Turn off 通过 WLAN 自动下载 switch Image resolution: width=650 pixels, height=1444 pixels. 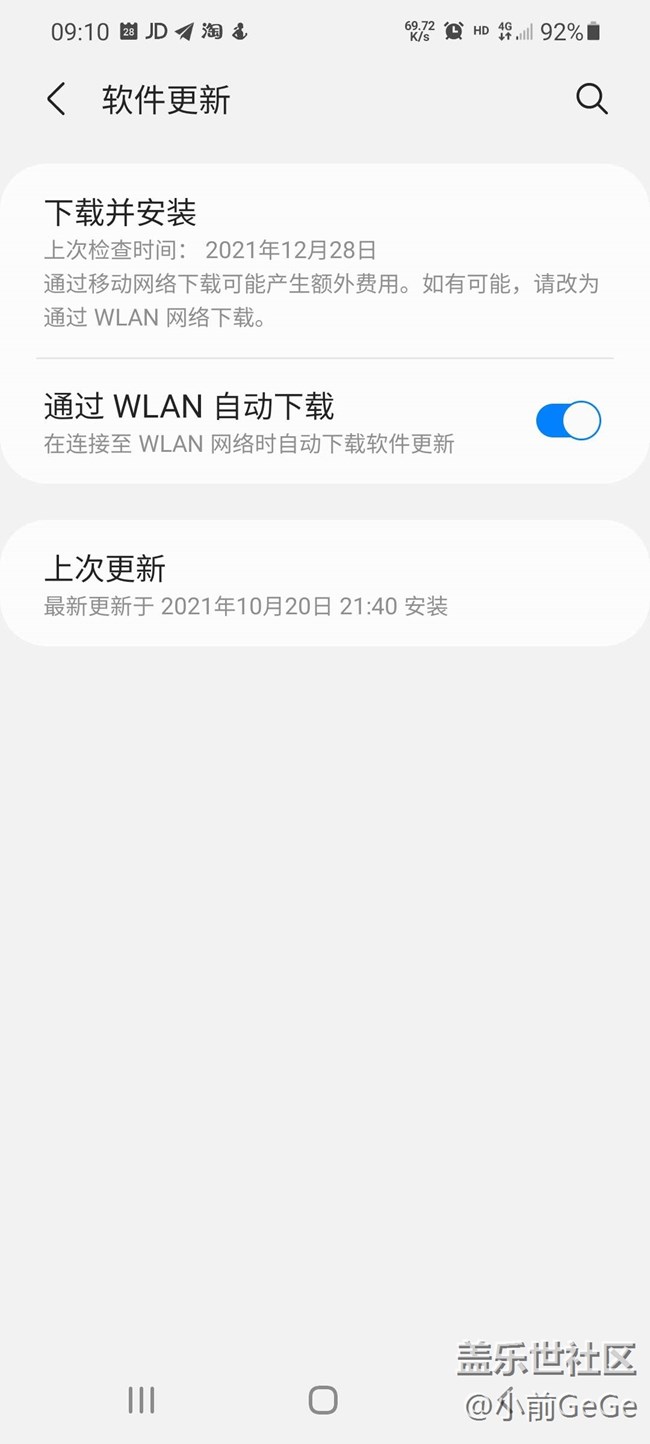[x=568, y=421]
